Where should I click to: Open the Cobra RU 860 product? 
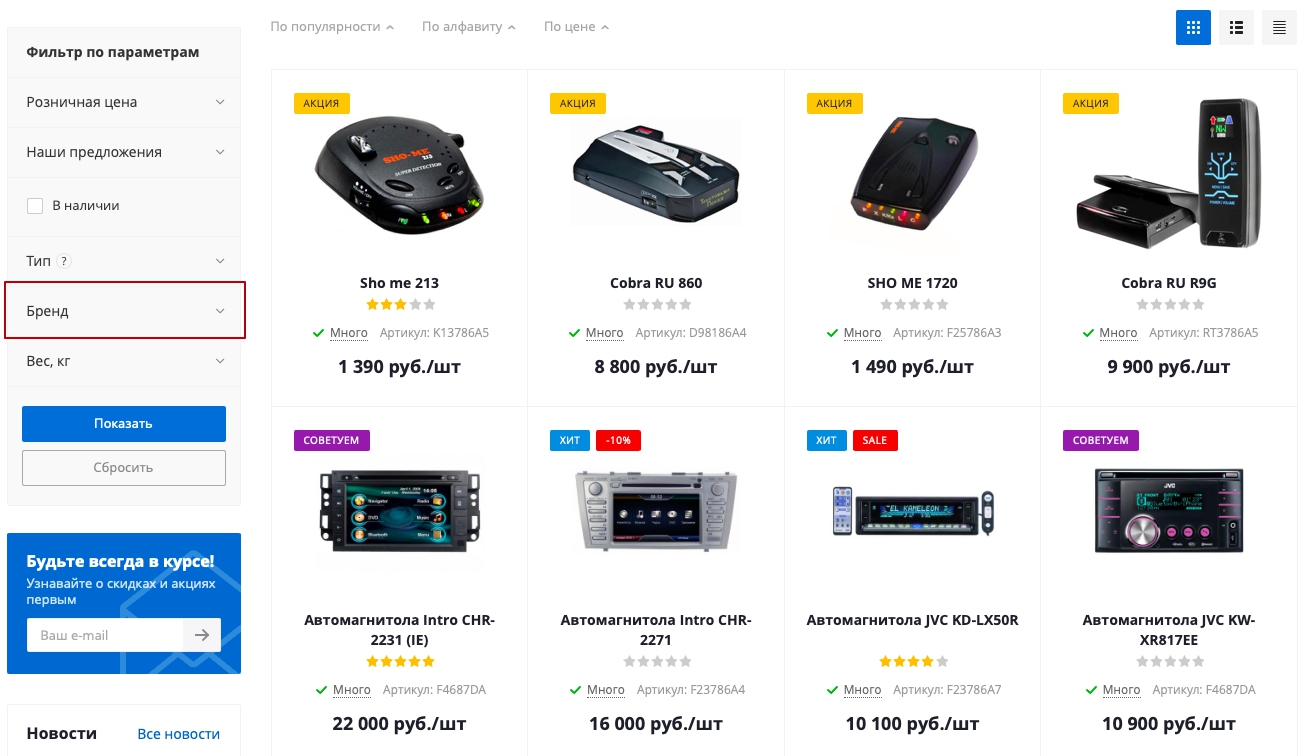coord(656,283)
